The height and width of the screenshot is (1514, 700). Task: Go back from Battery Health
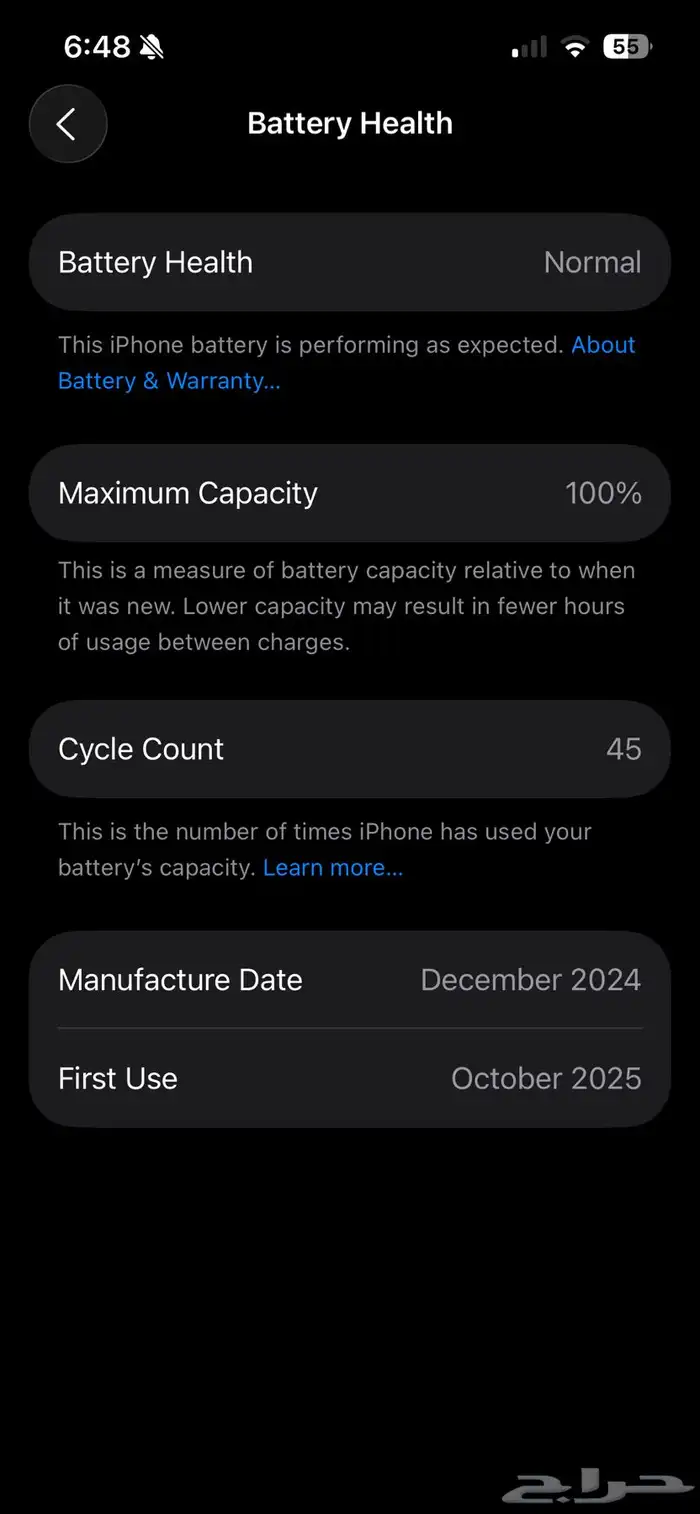[x=67, y=124]
